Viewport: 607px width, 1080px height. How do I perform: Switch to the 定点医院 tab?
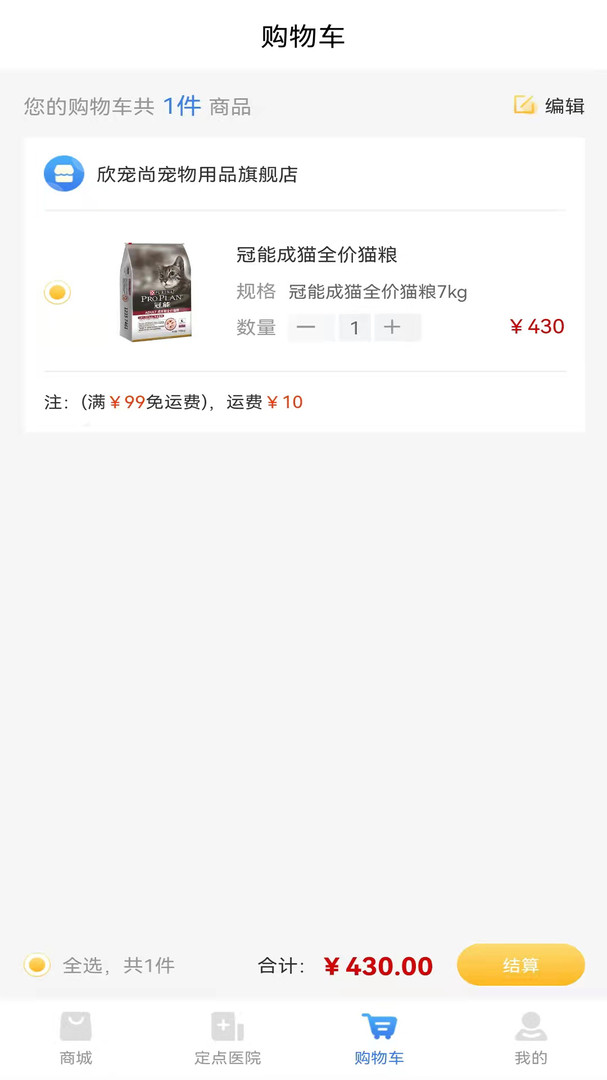pyautogui.click(x=227, y=1038)
